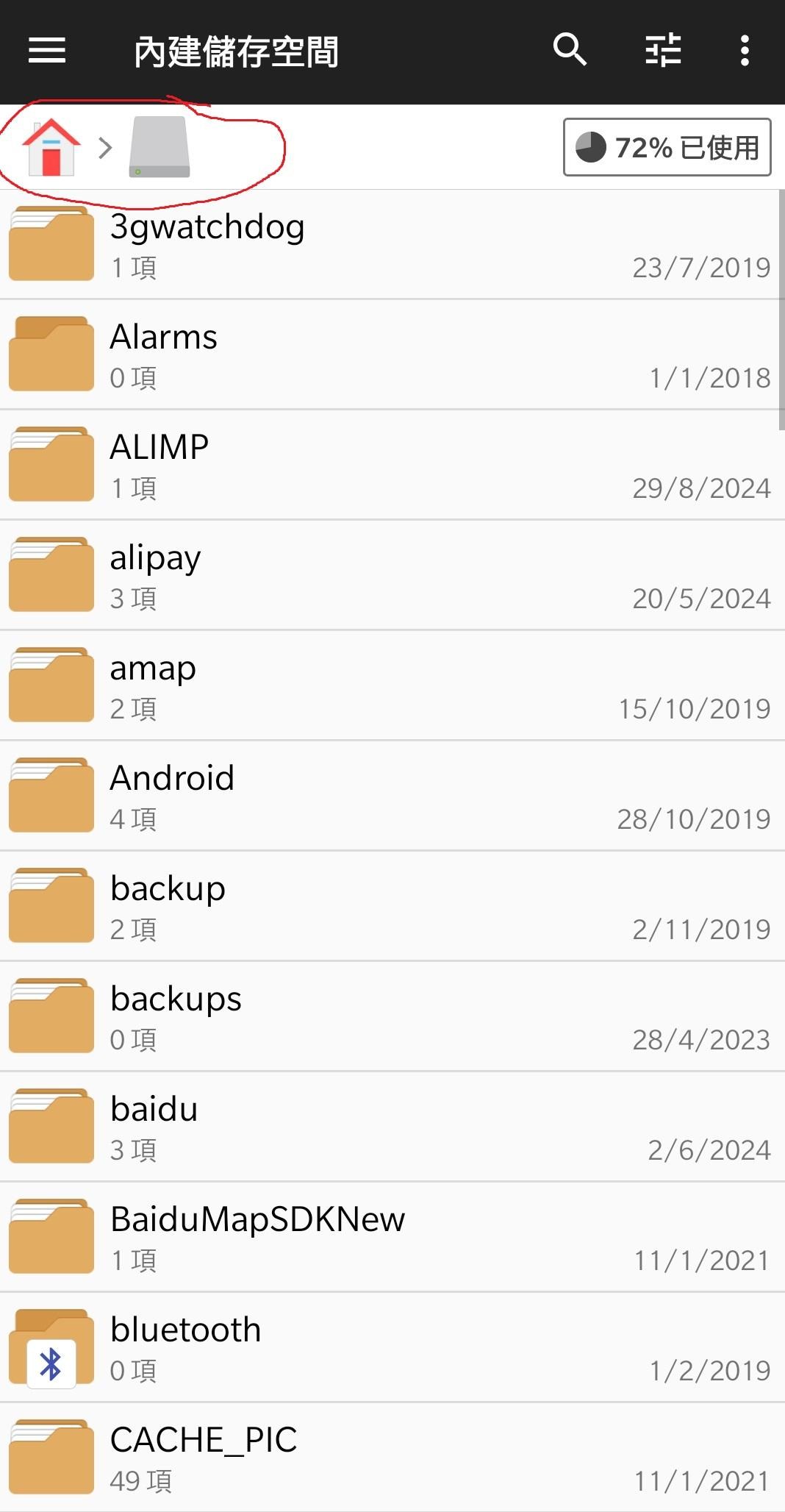Viewport: 785px width, 1512px height.
Task: Open the amap folder
Action: (390, 686)
